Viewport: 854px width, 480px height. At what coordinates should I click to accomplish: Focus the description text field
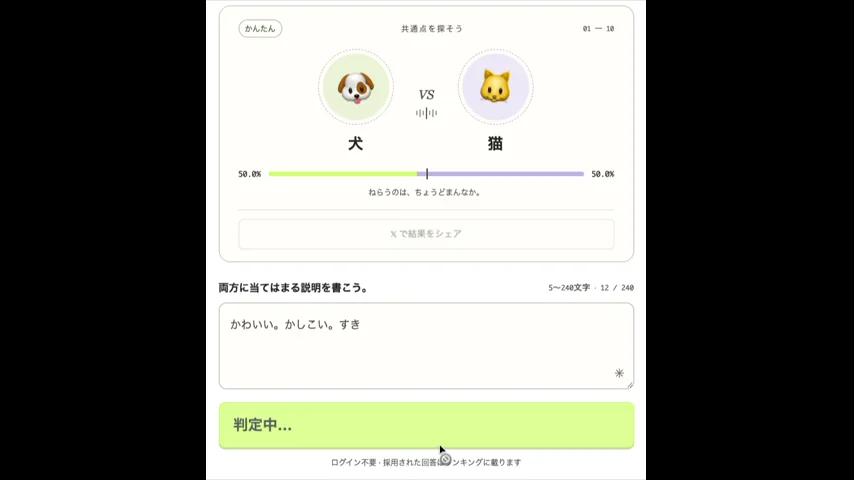(426, 346)
